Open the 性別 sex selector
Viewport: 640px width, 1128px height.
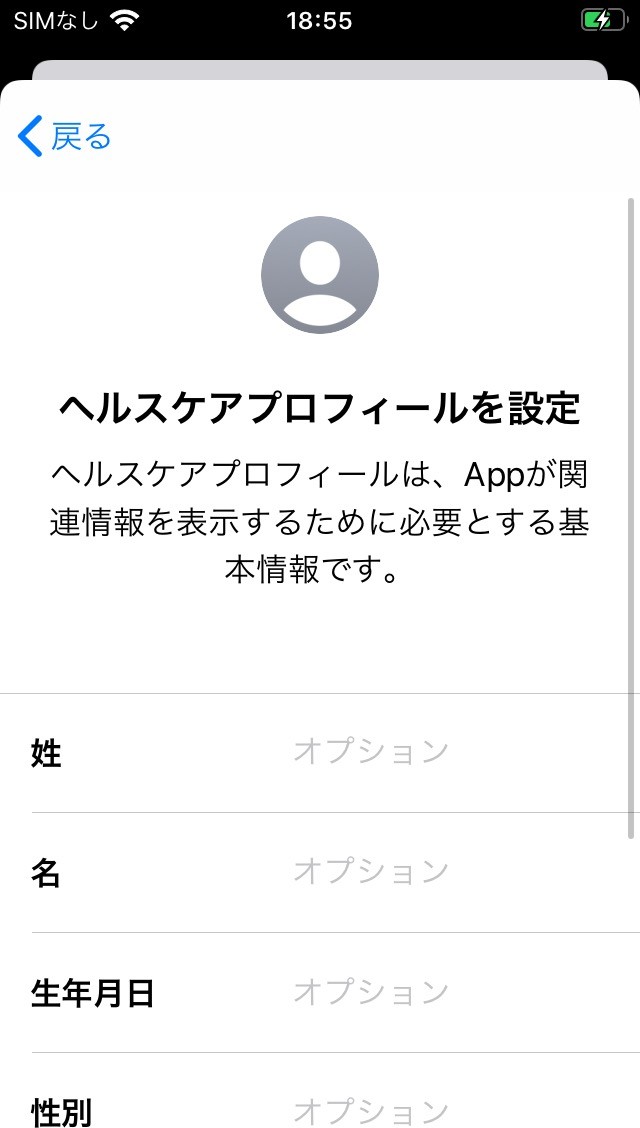click(x=320, y=1091)
